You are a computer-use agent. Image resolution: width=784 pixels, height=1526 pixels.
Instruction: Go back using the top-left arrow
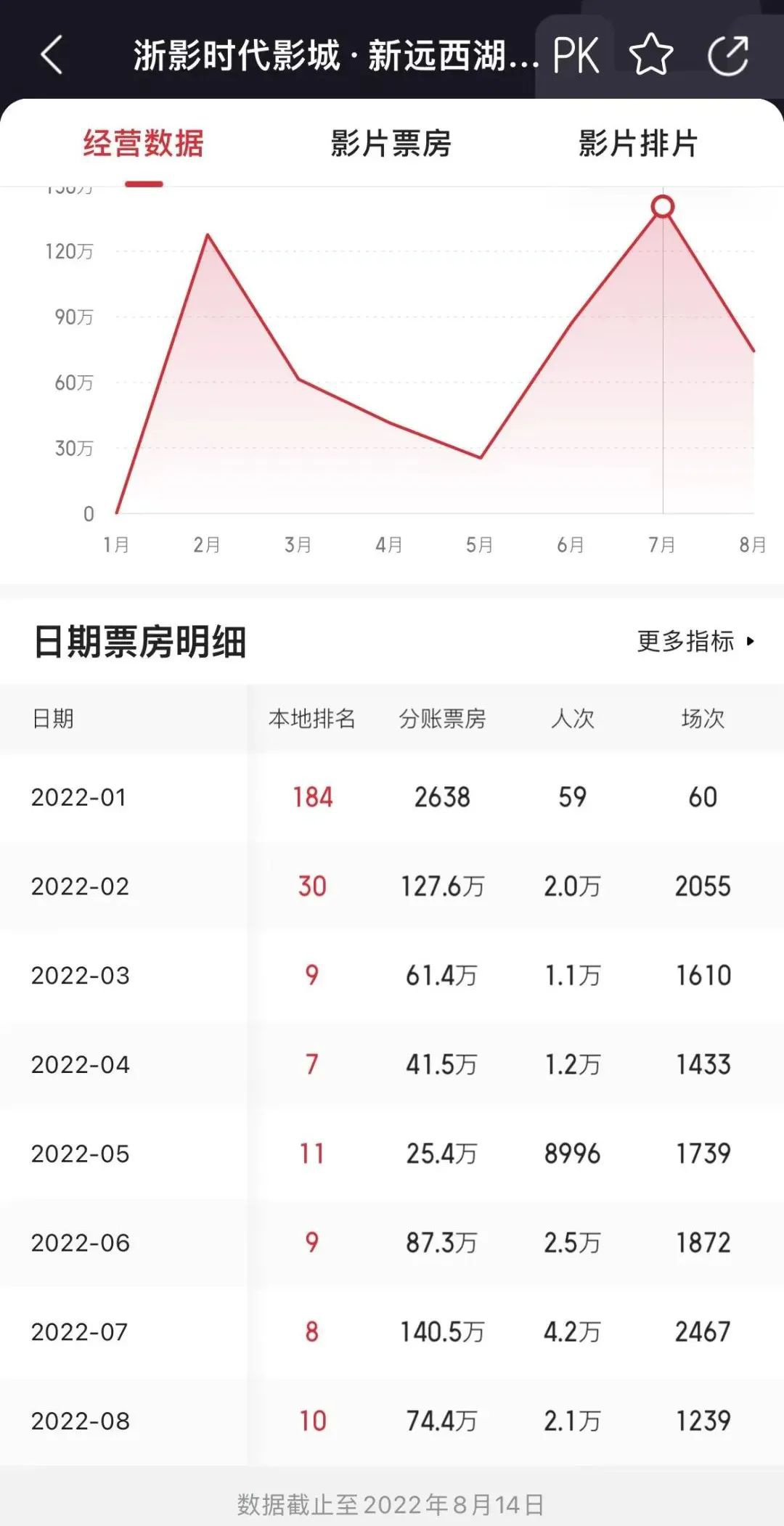point(52,55)
